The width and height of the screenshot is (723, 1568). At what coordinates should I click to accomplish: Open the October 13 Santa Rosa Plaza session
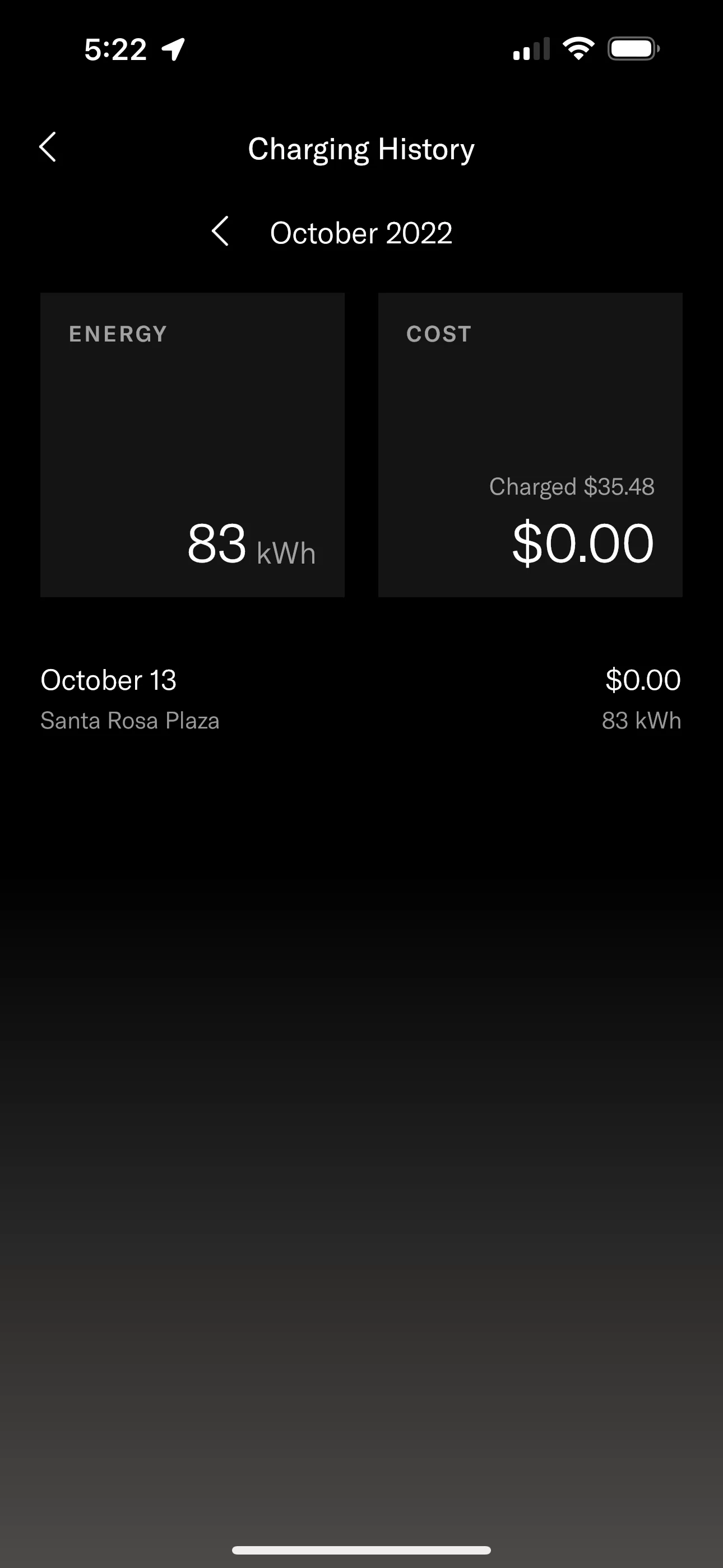point(361,699)
